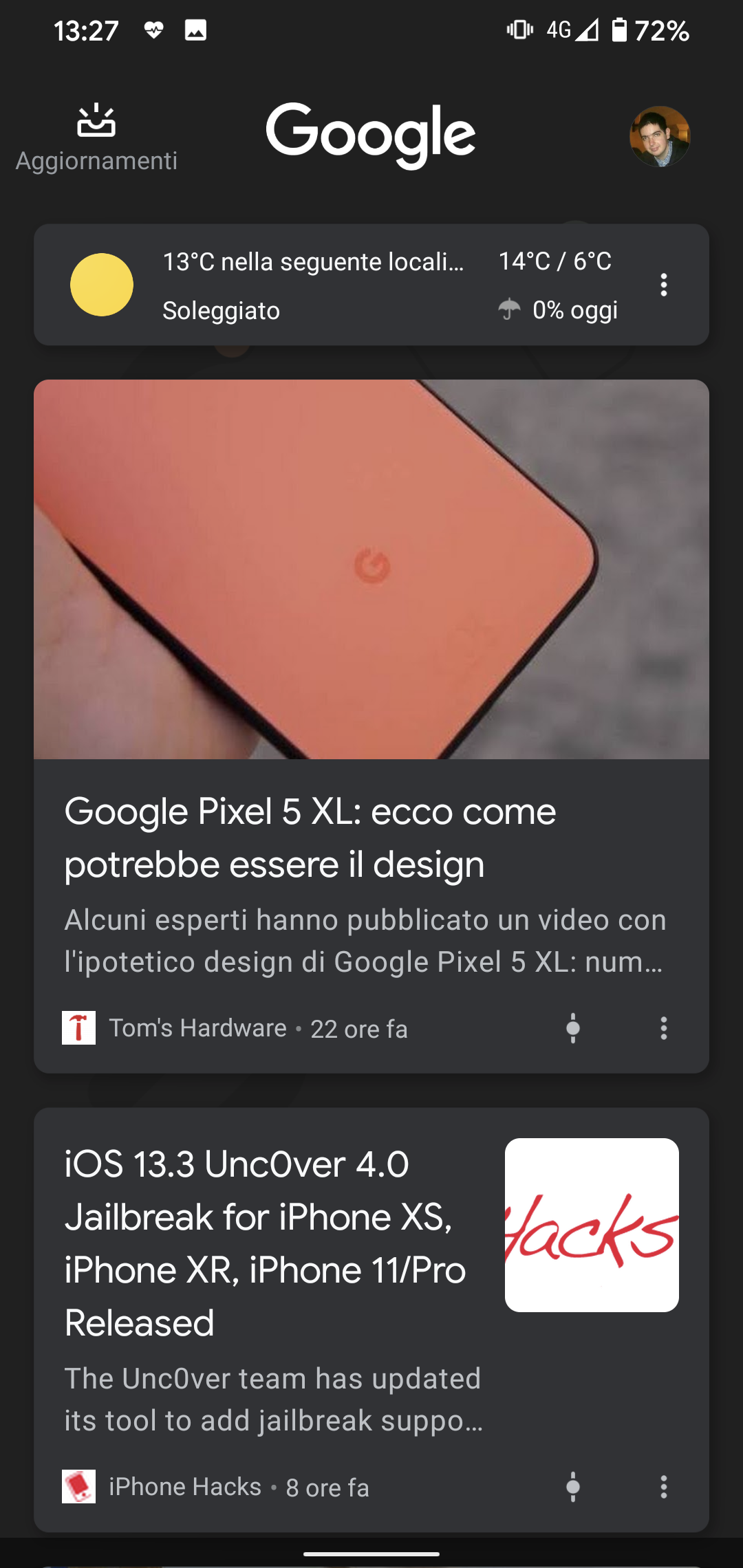Open the iOS 13.3 Unc0ver Jailbreak article
The height and width of the screenshot is (1568, 743).
point(371,1319)
